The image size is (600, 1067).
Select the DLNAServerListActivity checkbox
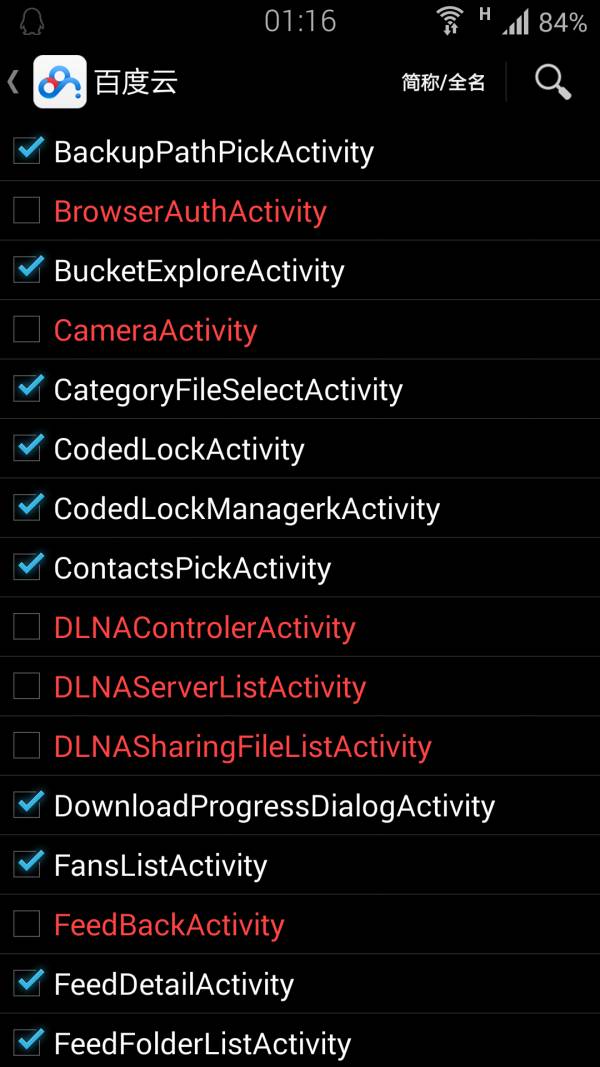[x=27, y=687]
